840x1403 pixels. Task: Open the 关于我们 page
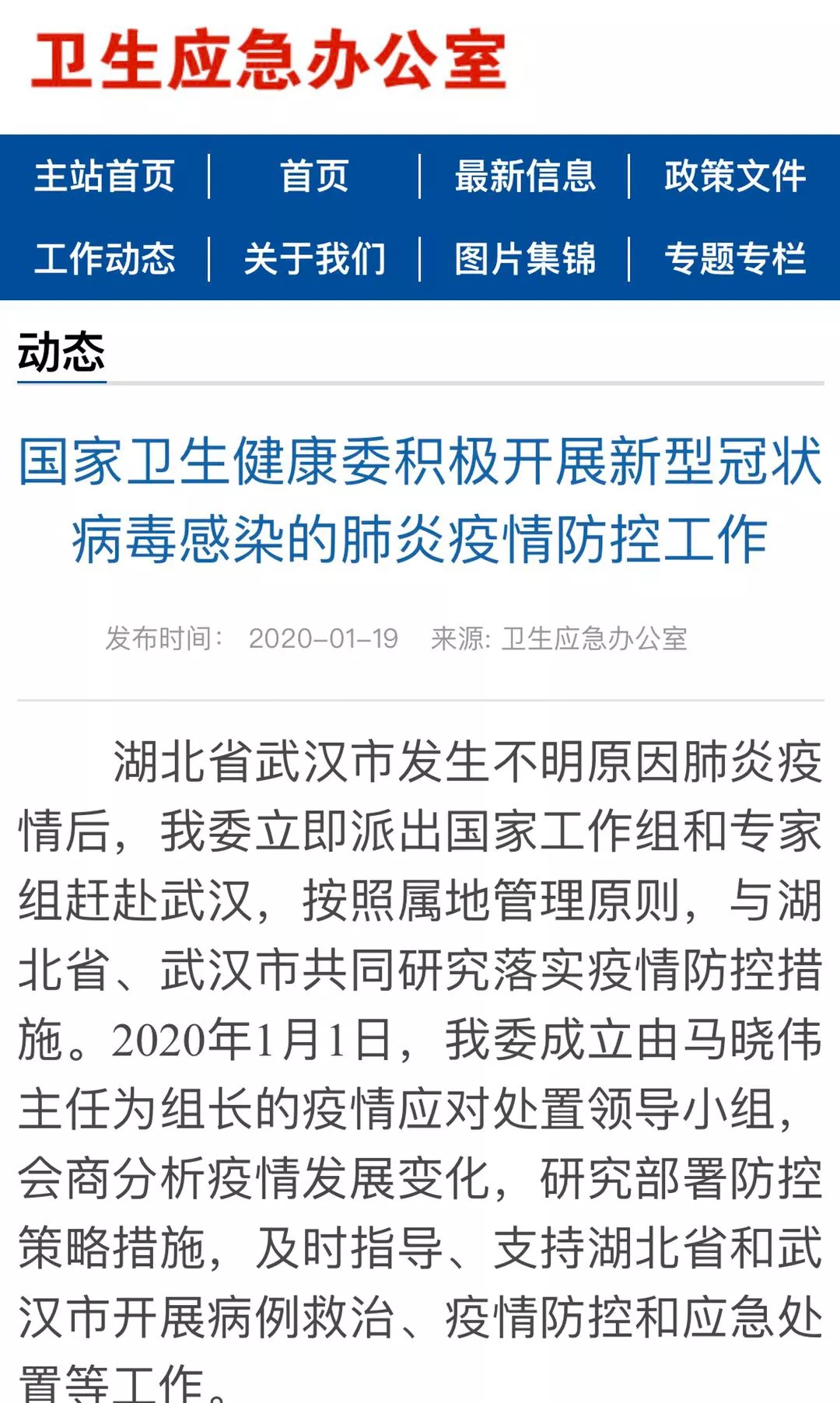315,258
